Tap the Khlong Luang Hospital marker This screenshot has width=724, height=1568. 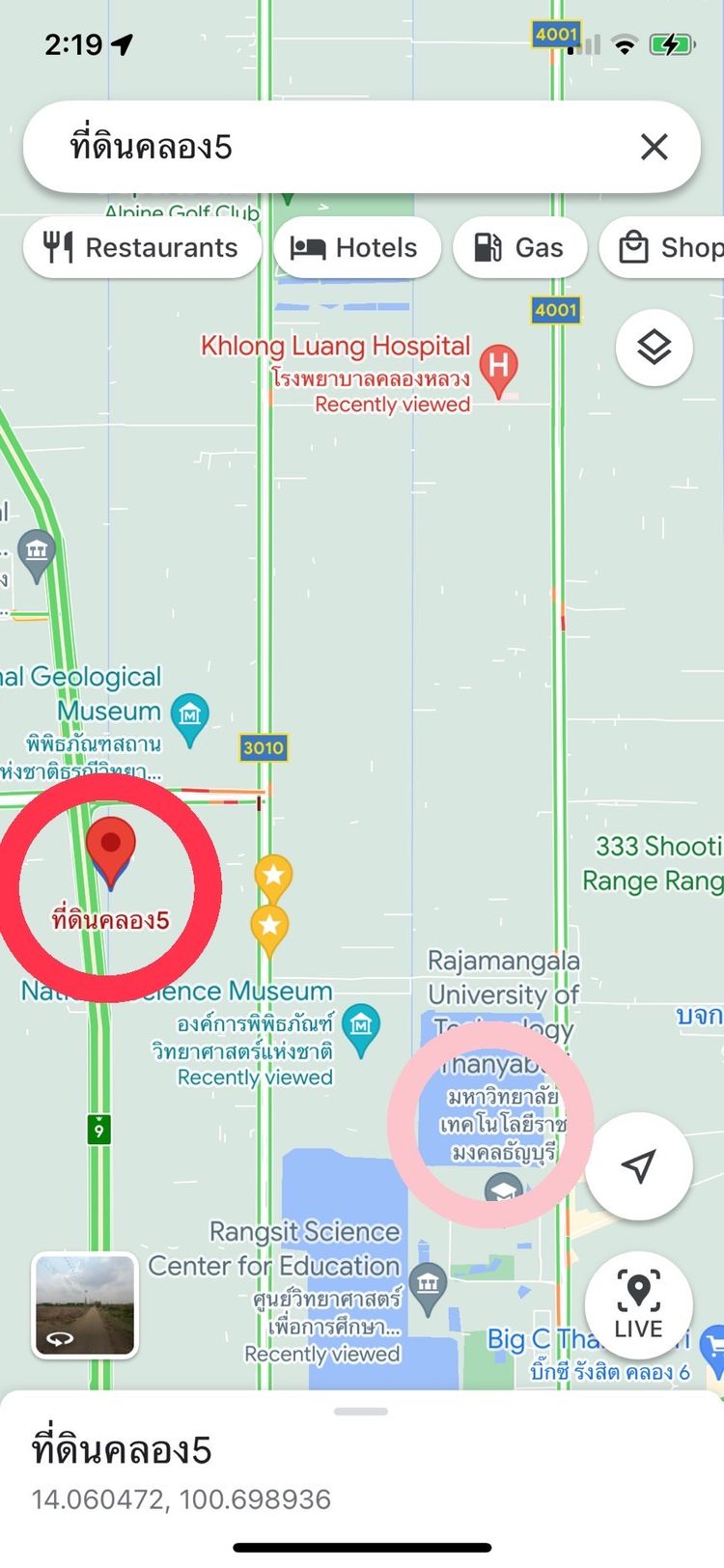tap(498, 369)
